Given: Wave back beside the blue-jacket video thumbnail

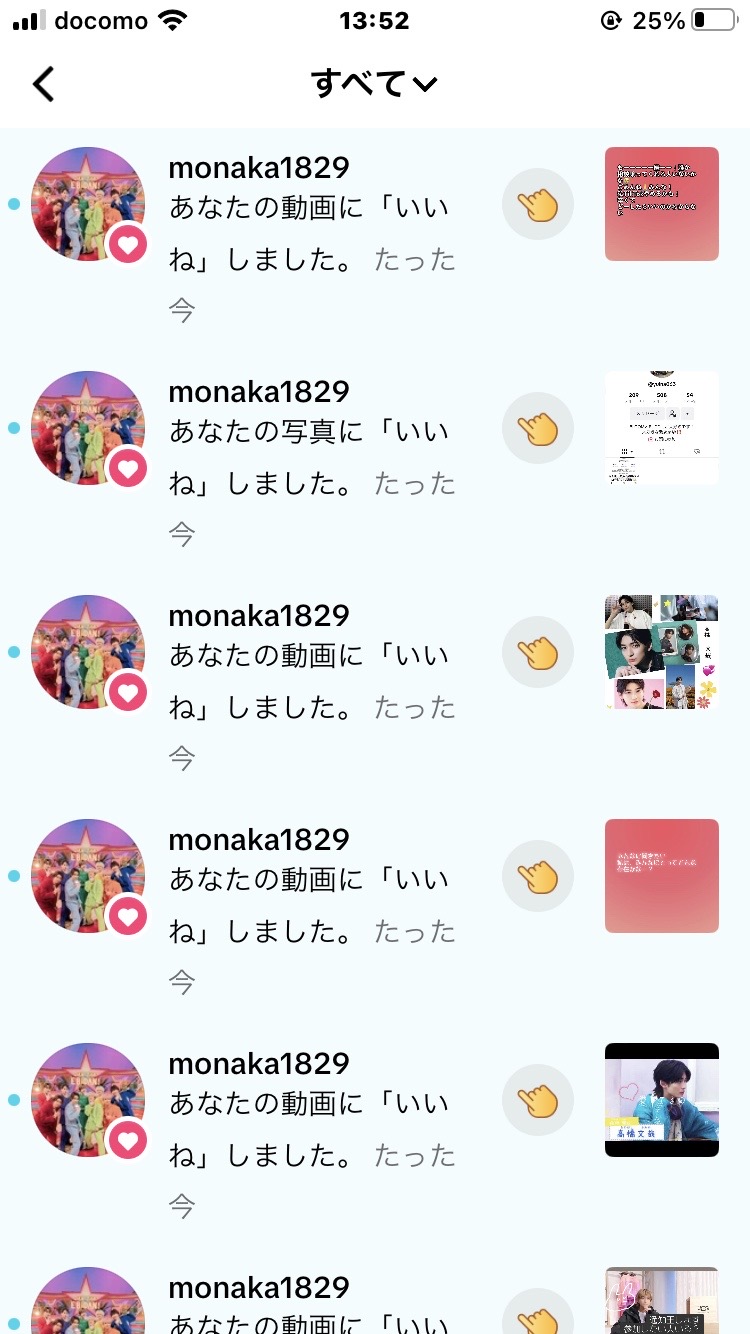Looking at the screenshot, I should 538,1100.
